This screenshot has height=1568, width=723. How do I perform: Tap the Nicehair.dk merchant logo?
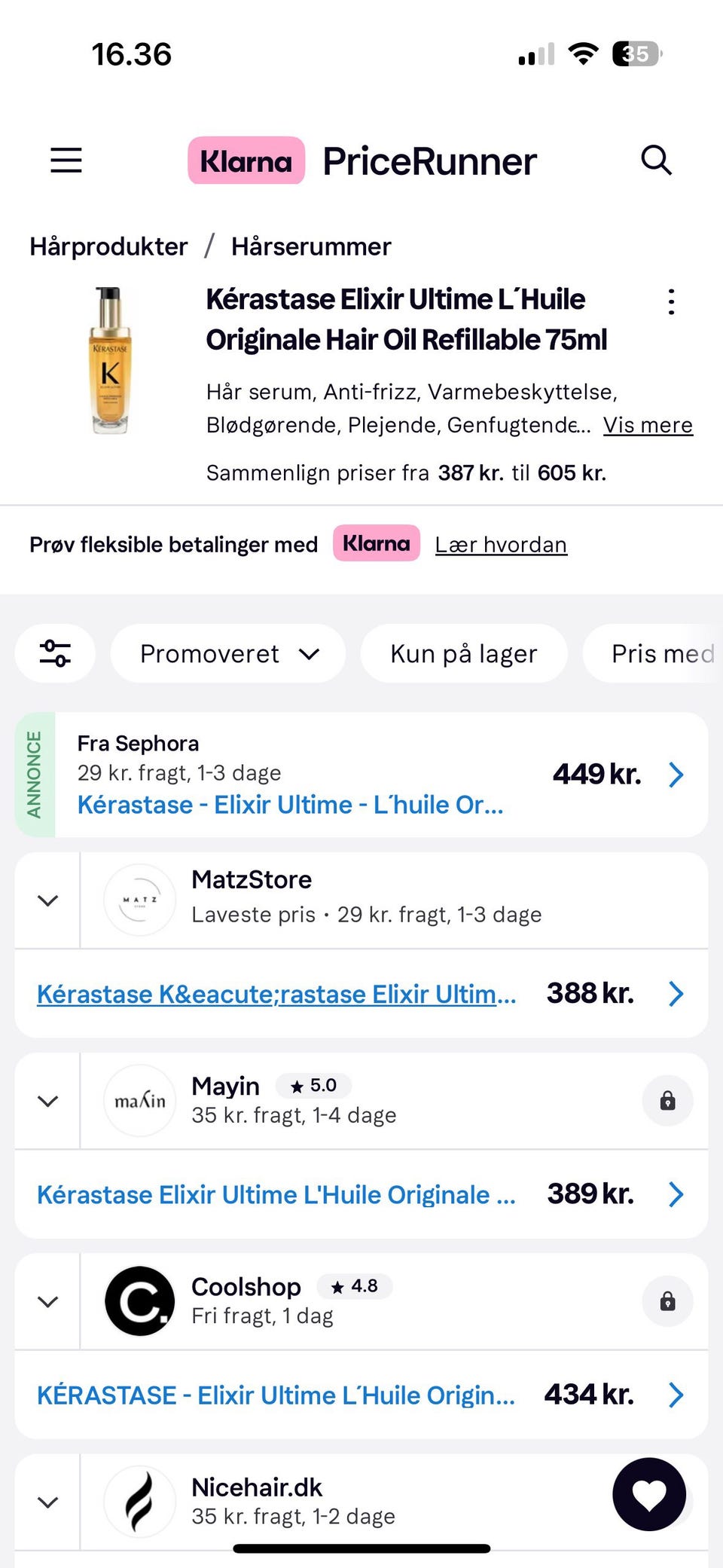139,1501
